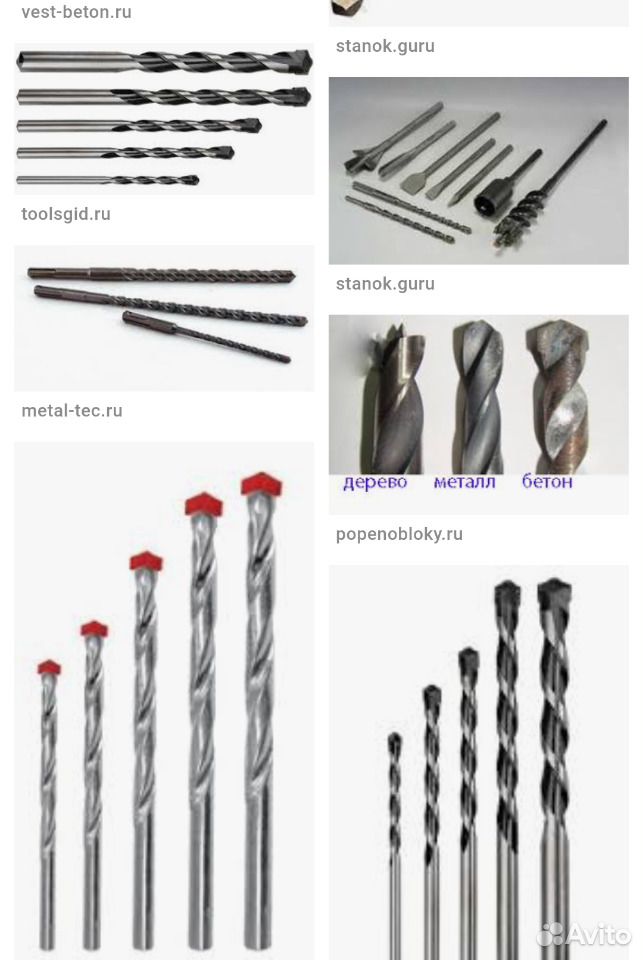This screenshot has height=960, width=643.
Task: Open the black spiral drill bits image
Action: [x=478, y=760]
